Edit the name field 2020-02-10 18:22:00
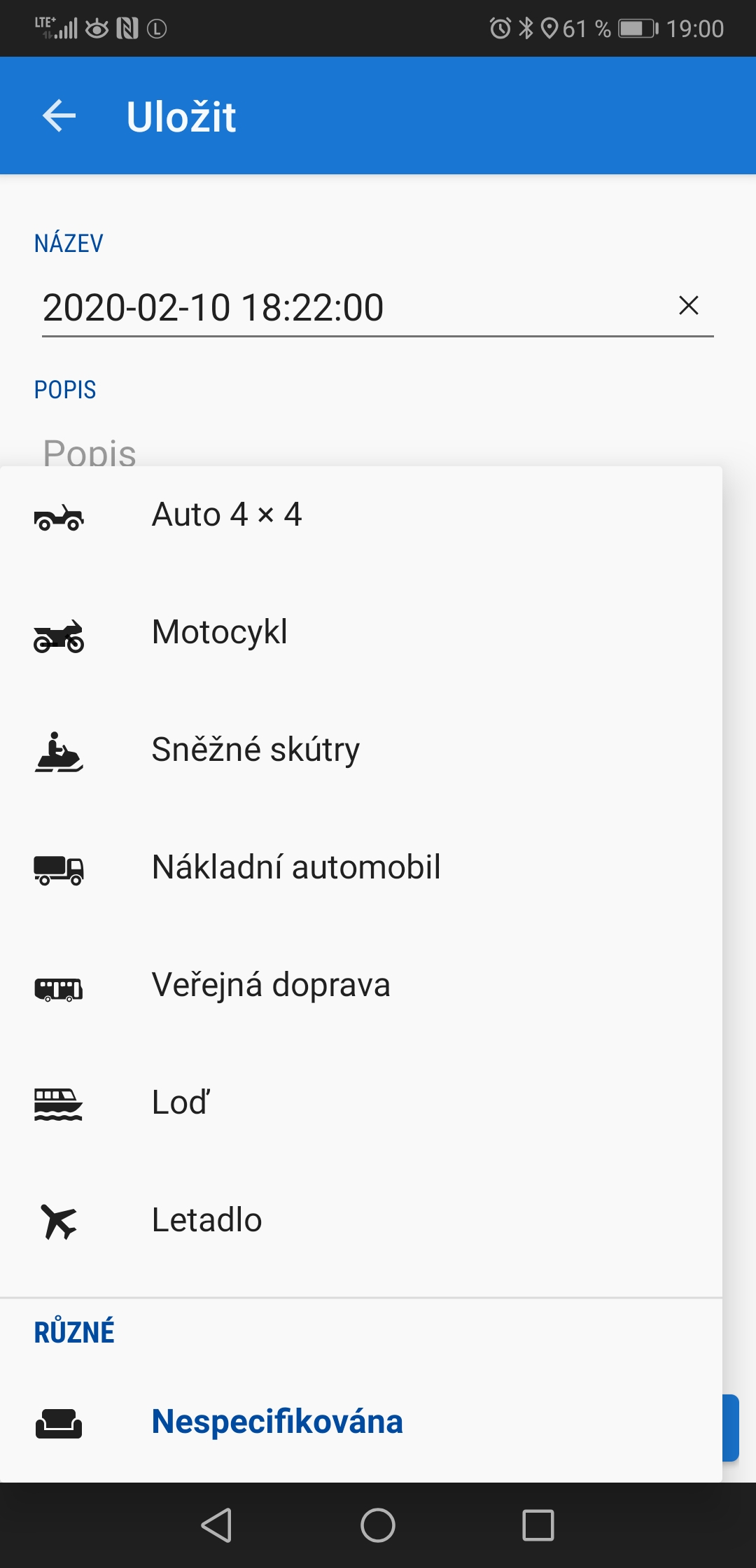Image resolution: width=756 pixels, height=1568 pixels. click(x=350, y=307)
